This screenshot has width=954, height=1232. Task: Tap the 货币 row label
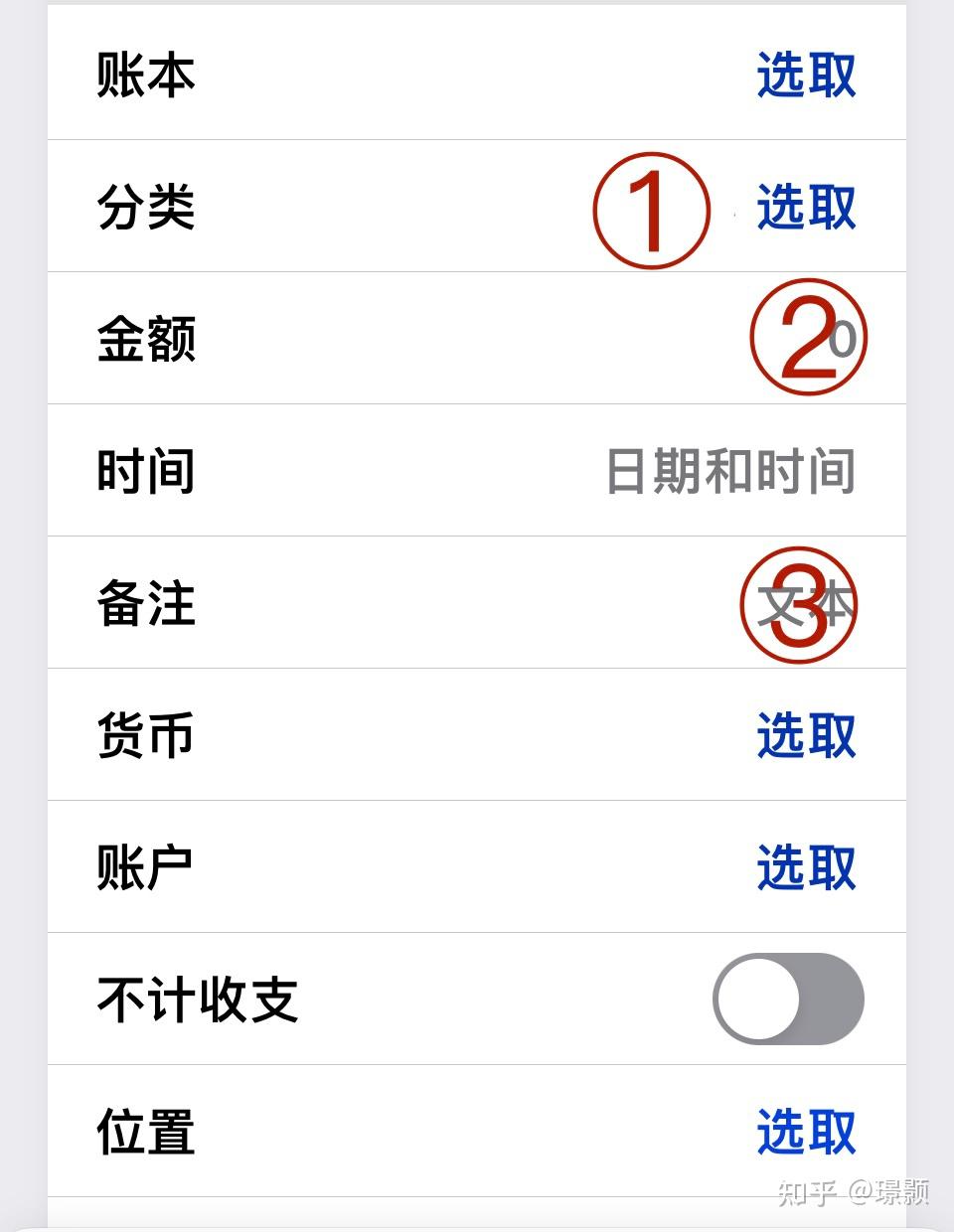(x=145, y=737)
